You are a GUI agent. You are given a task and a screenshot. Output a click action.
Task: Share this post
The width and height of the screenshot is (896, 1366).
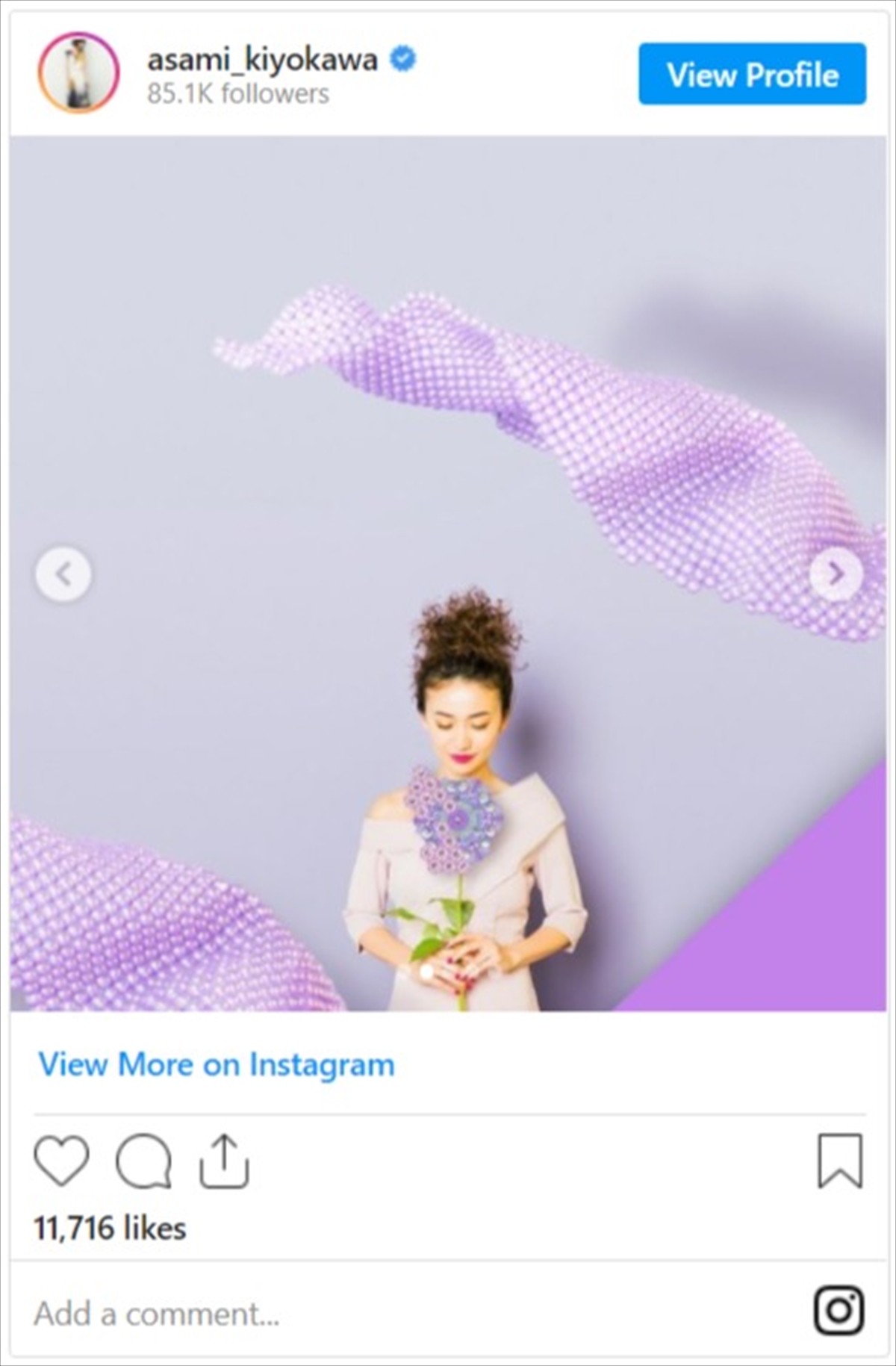tap(224, 1161)
